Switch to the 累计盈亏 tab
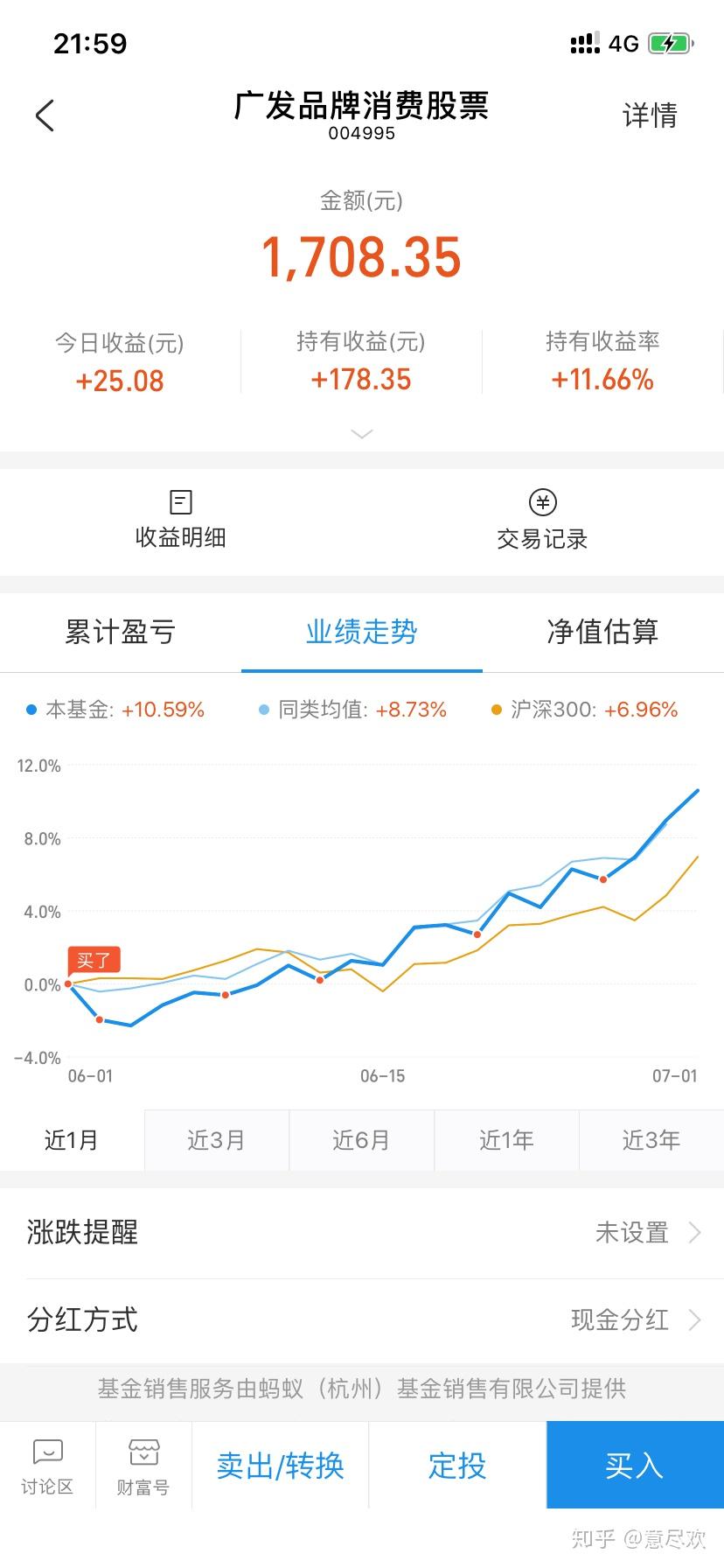Screen dimensions: 724x1568 tap(119, 633)
